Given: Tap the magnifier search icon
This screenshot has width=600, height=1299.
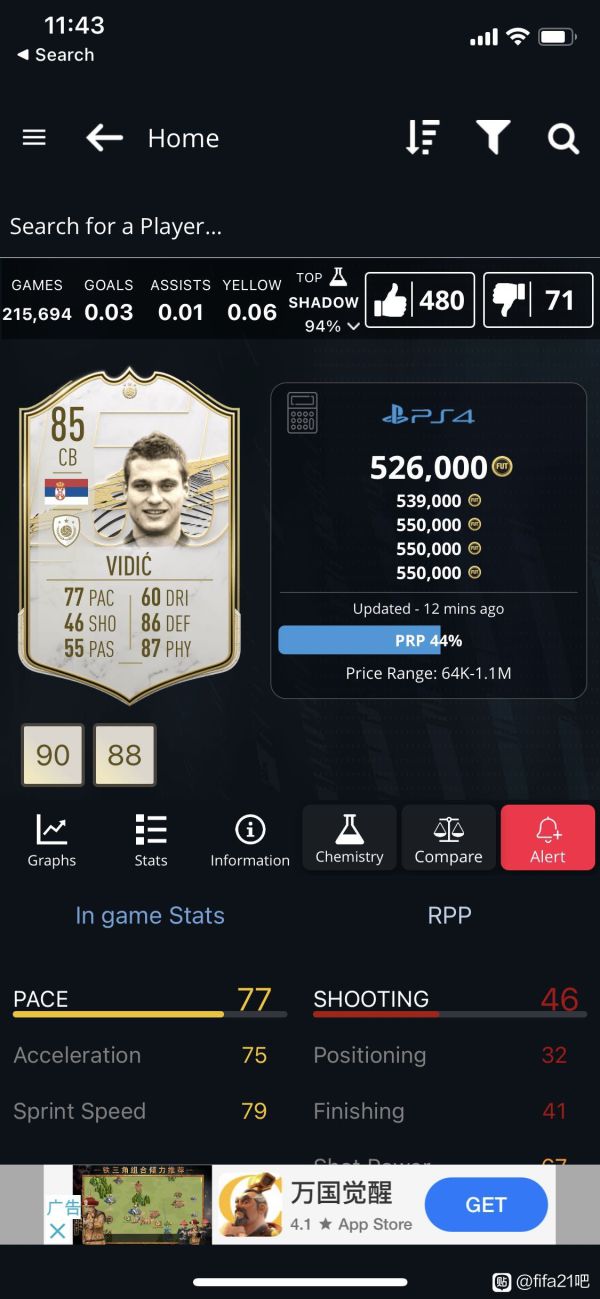Looking at the screenshot, I should (563, 138).
